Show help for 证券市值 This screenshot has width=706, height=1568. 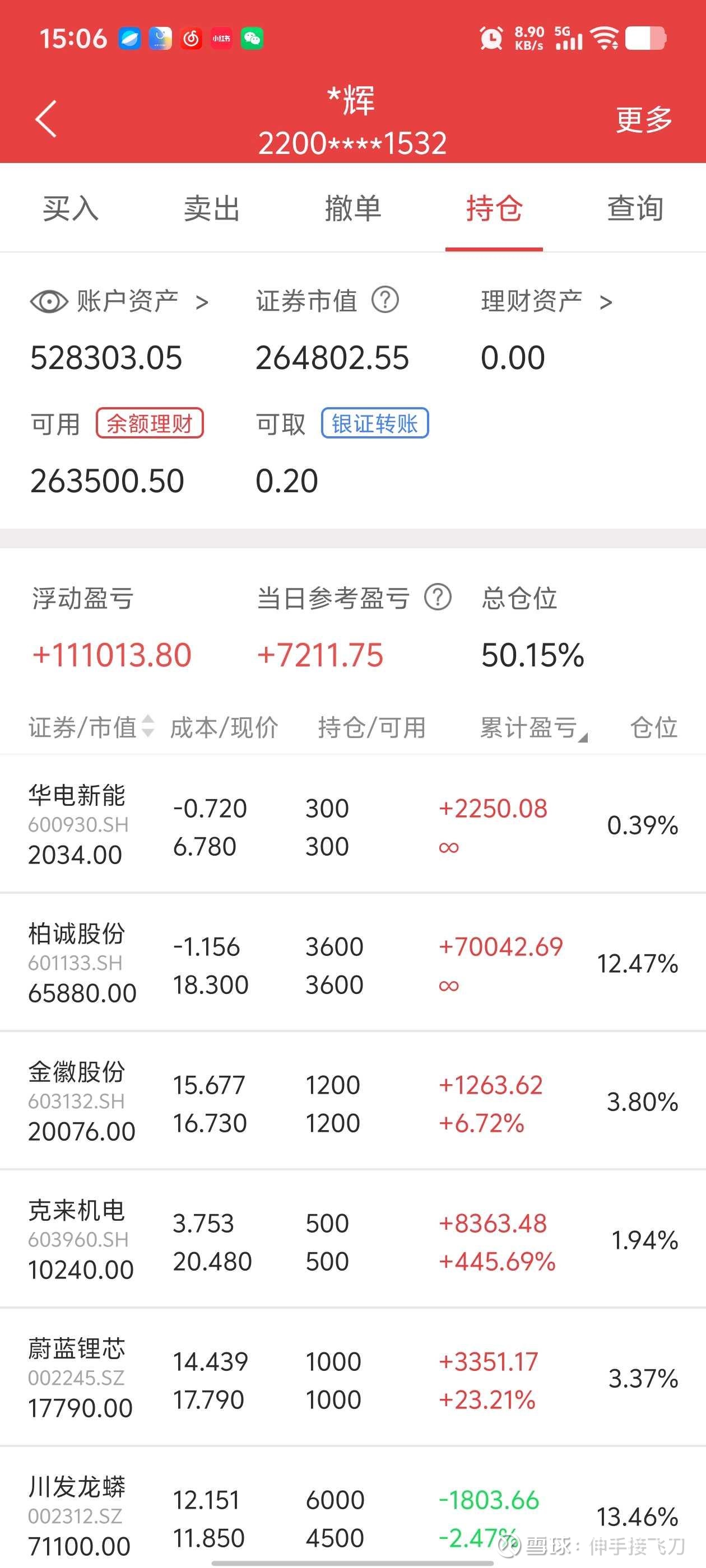[385, 300]
